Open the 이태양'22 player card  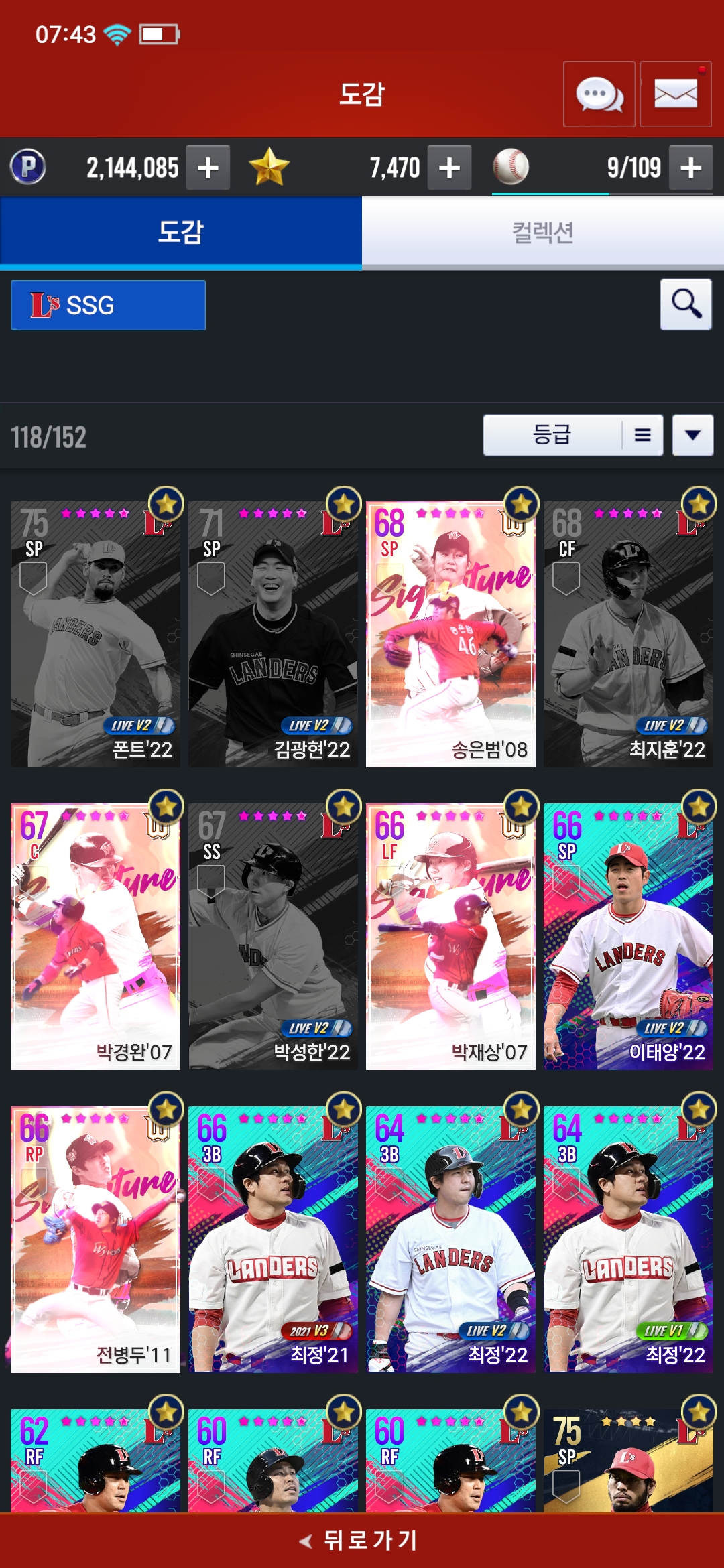pos(628,937)
